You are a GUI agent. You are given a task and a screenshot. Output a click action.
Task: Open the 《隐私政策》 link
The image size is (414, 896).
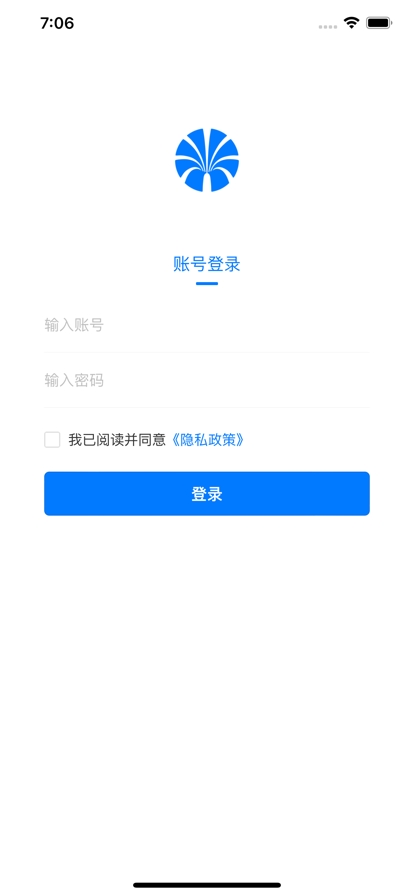[x=208, y=440]
